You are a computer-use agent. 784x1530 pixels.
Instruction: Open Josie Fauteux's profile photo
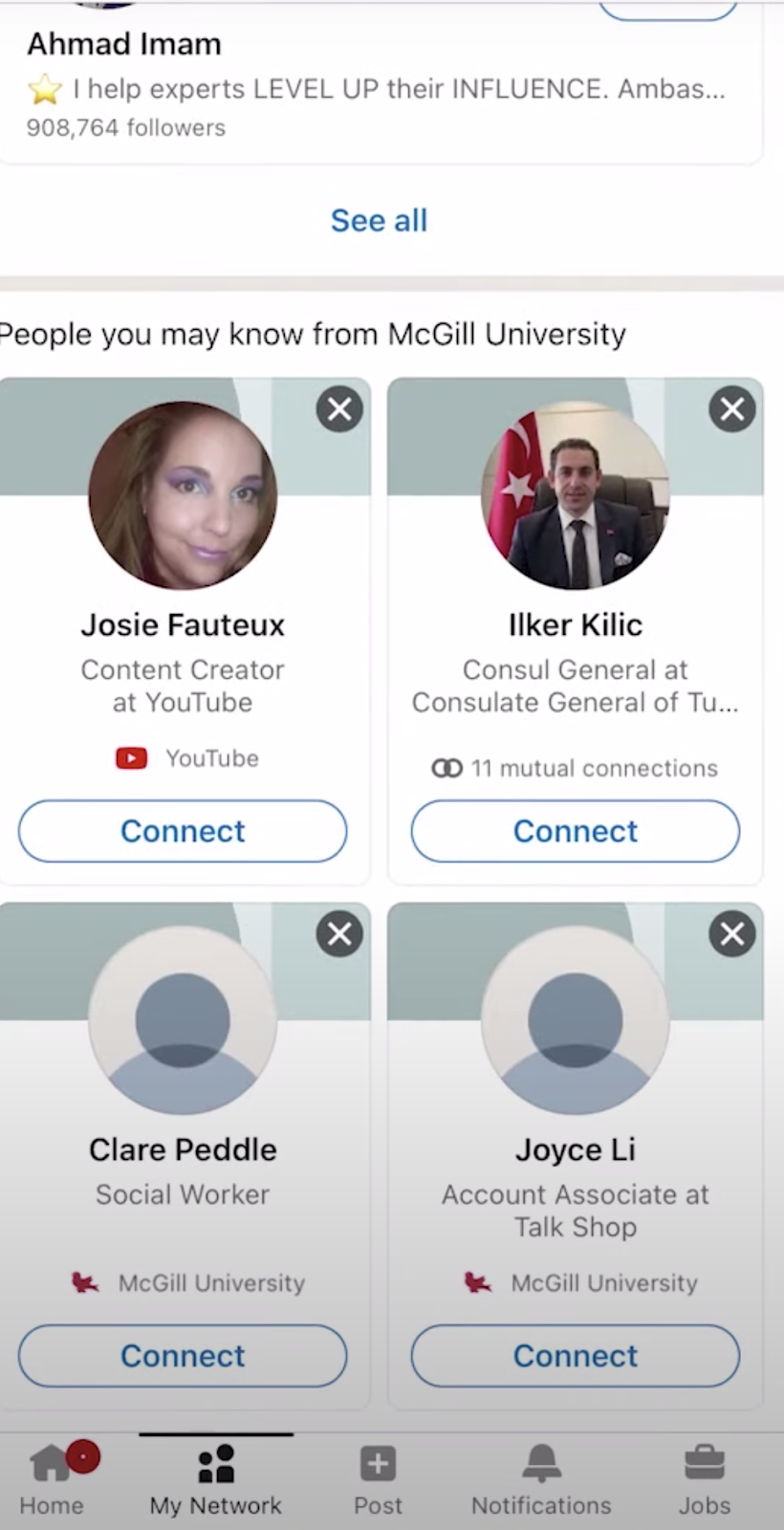pos(183,494)
